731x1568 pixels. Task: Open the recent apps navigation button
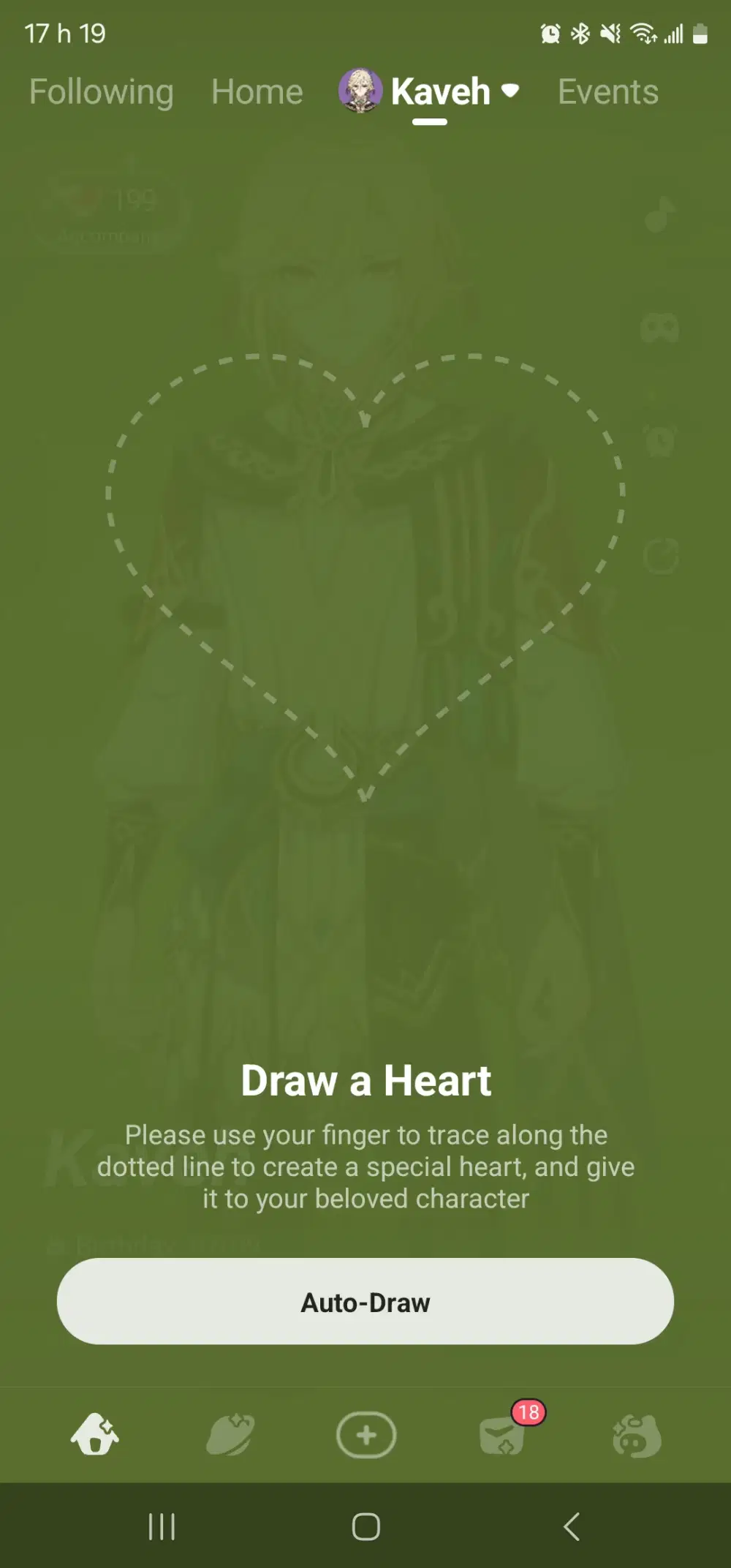pyautogui.click(x=162, y=1527)
